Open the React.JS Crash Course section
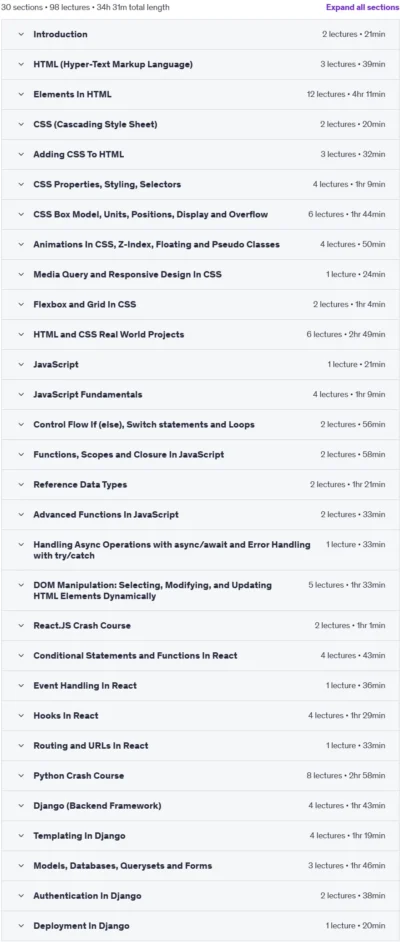This screenshot has width=400, height=942. [200, 625]
